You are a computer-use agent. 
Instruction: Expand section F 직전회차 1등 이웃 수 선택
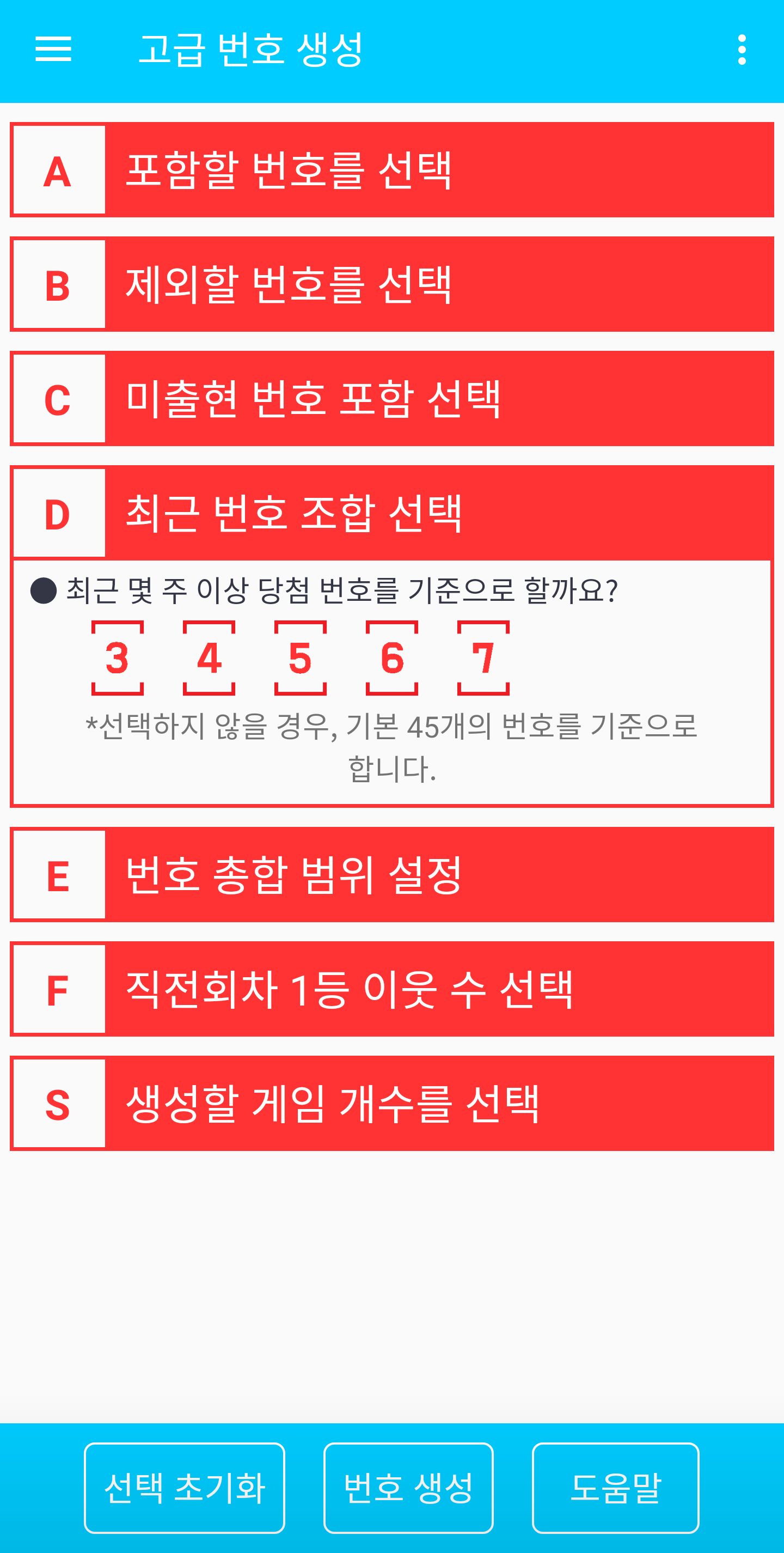391,989
